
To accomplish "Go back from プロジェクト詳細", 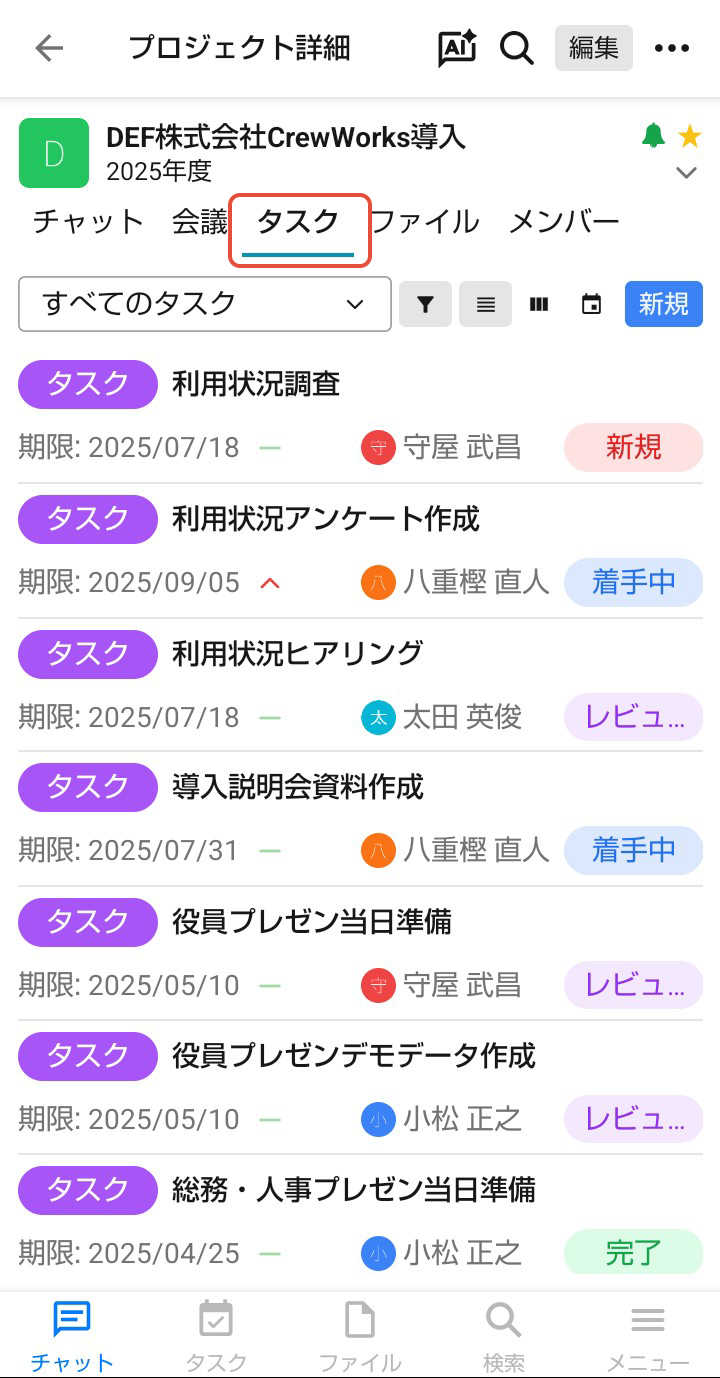I will (x=48, y=48).
